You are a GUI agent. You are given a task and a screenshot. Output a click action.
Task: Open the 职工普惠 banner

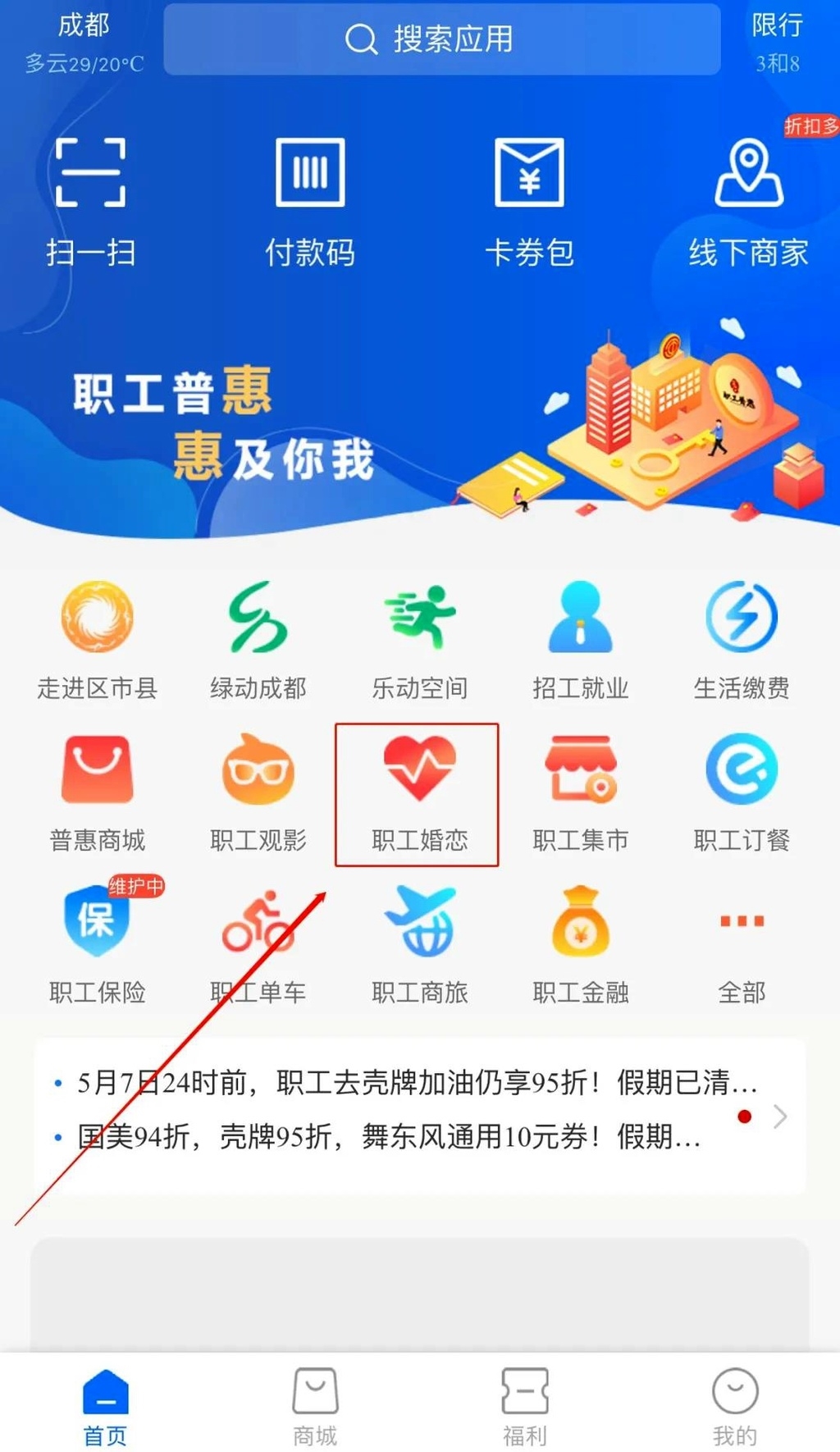coord(420,427)
